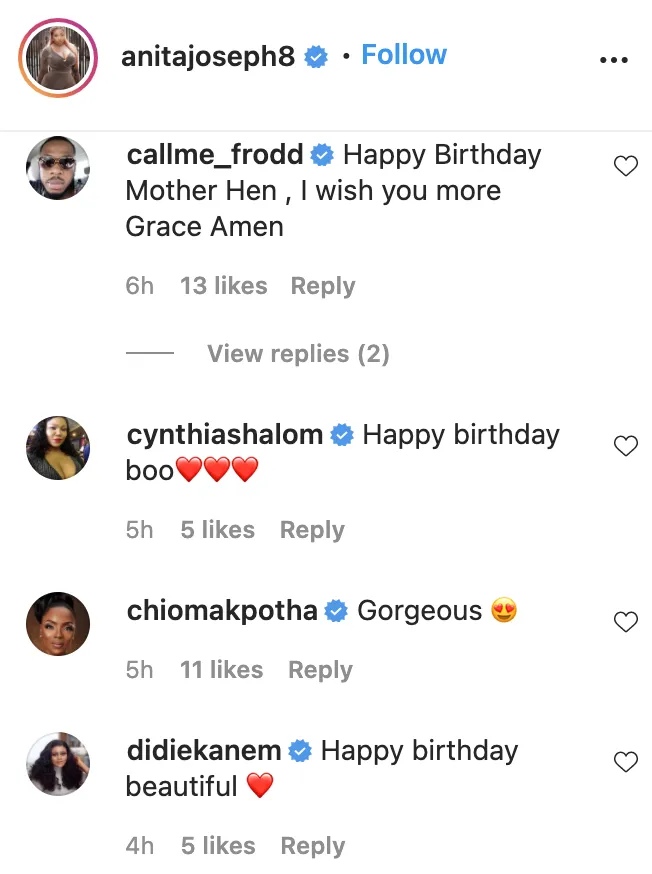
Task: Open anitajoseph8's profile picture
Action: tap(56, 57)
